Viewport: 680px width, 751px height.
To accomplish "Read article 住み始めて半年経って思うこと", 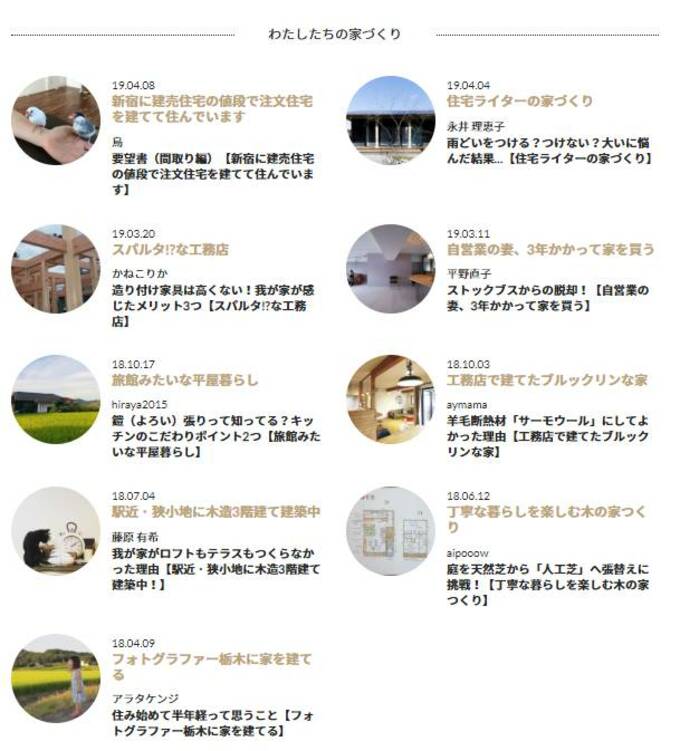I will click(x=213, y=723).
